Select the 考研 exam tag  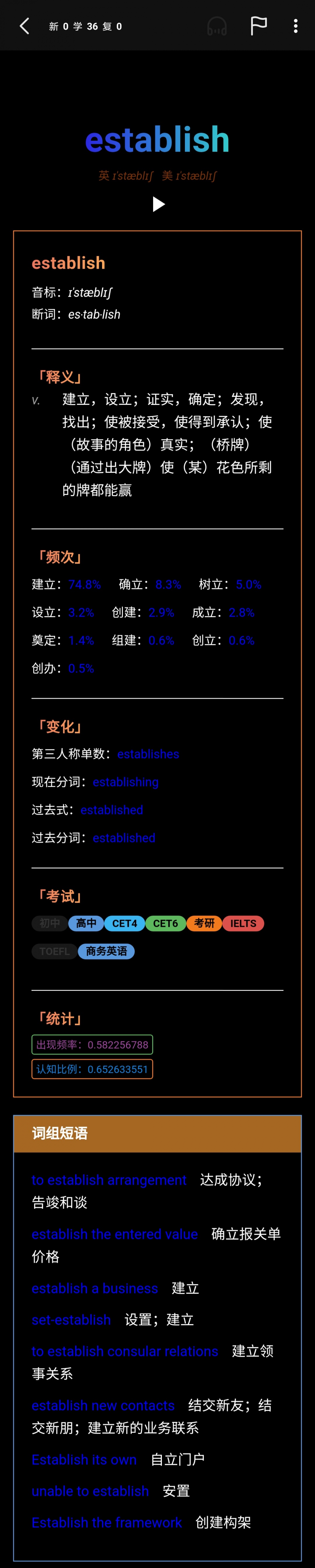pos(204,923)
